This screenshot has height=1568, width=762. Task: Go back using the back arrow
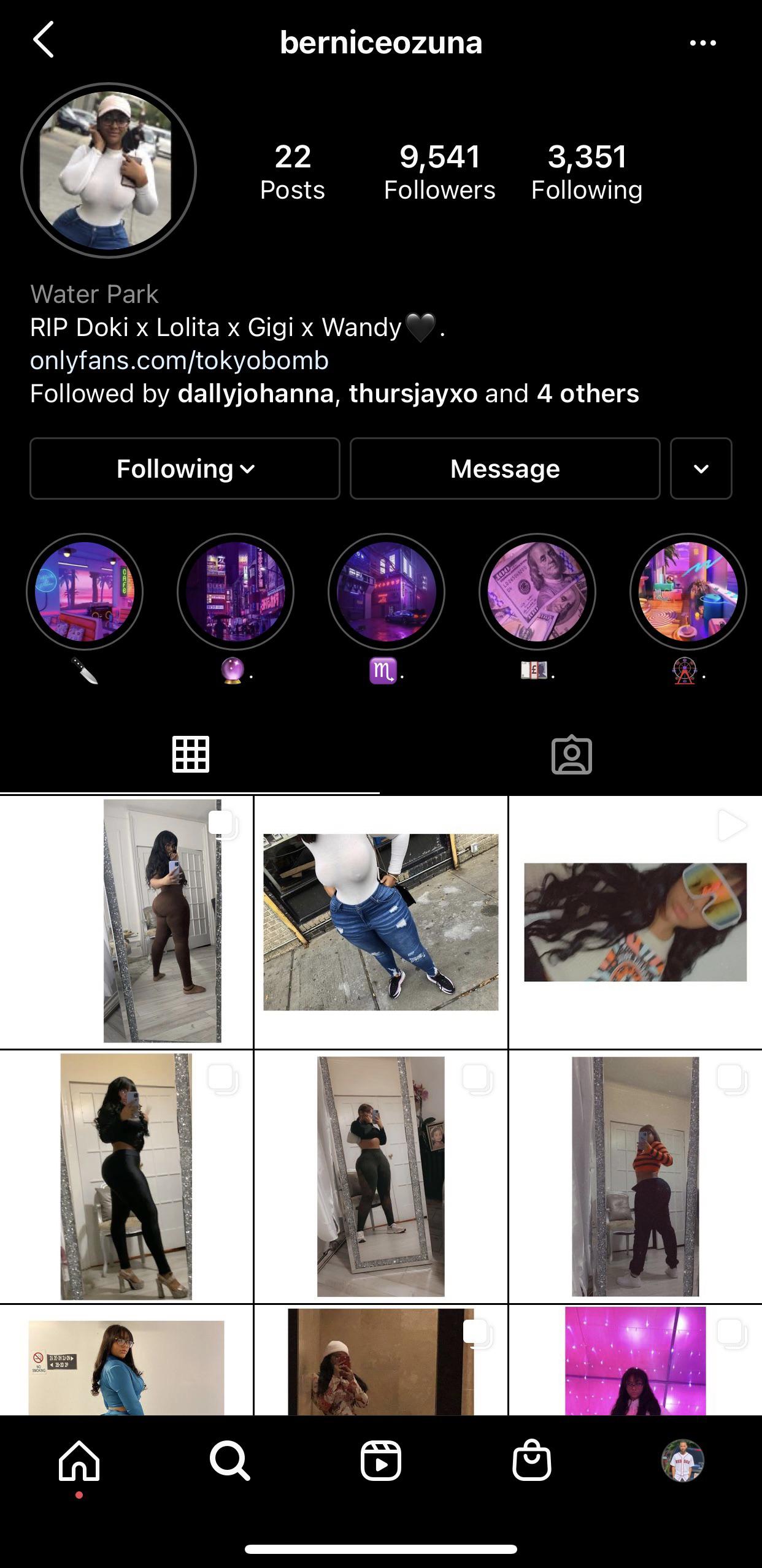[44, 40]
